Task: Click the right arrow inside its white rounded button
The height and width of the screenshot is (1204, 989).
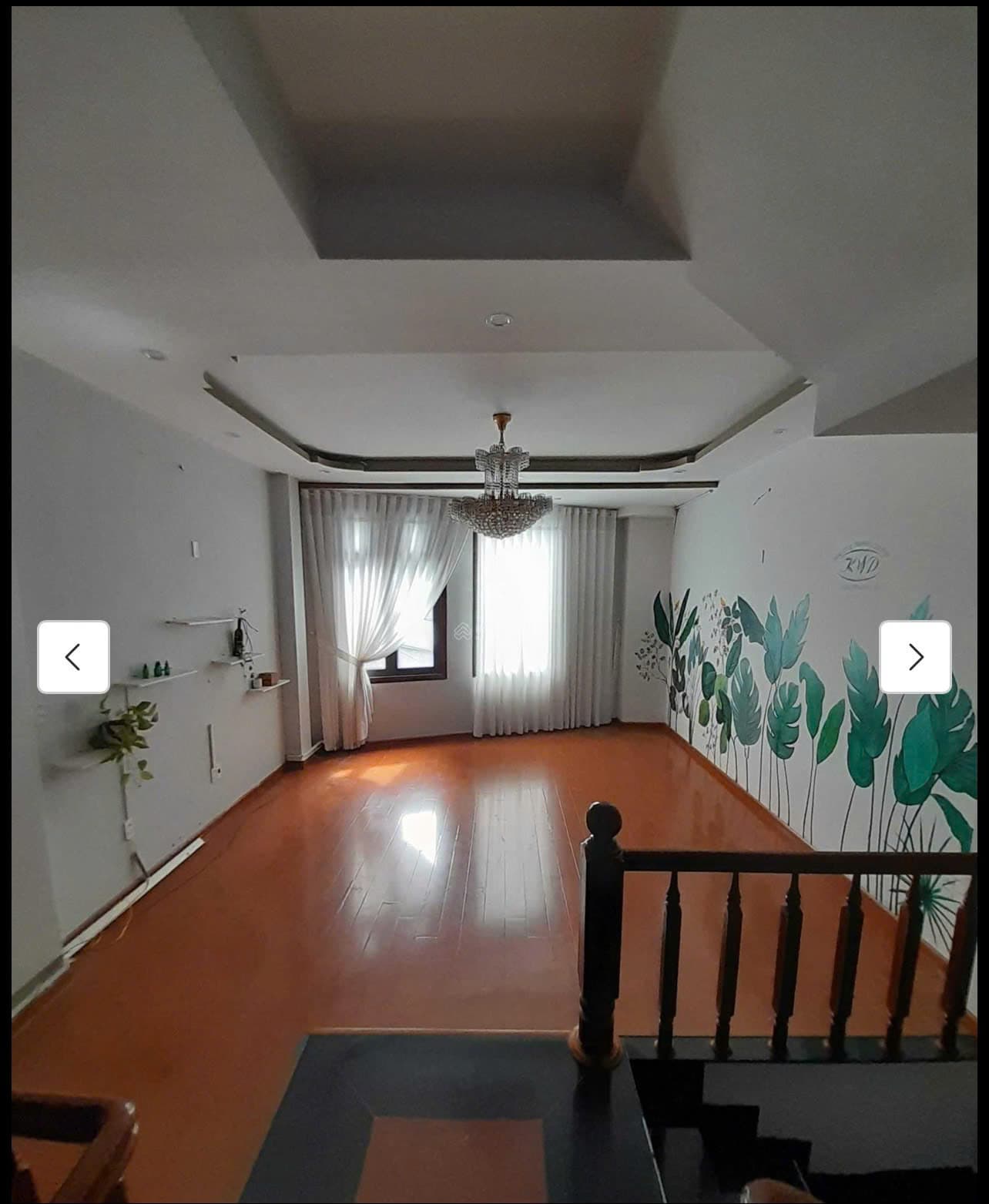Action: [x=915, y=657]
